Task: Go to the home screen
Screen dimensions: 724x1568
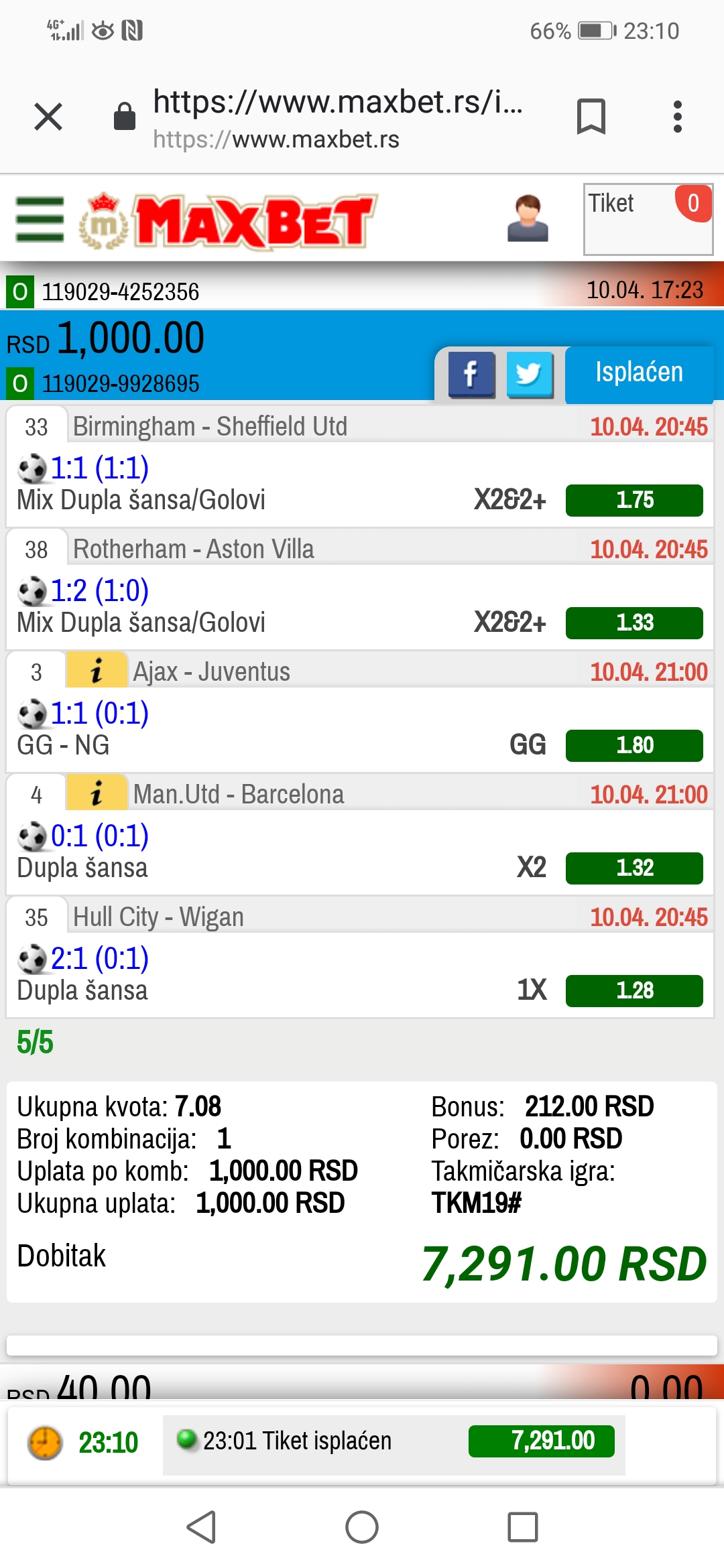Action: click(x=362, y=1527)
